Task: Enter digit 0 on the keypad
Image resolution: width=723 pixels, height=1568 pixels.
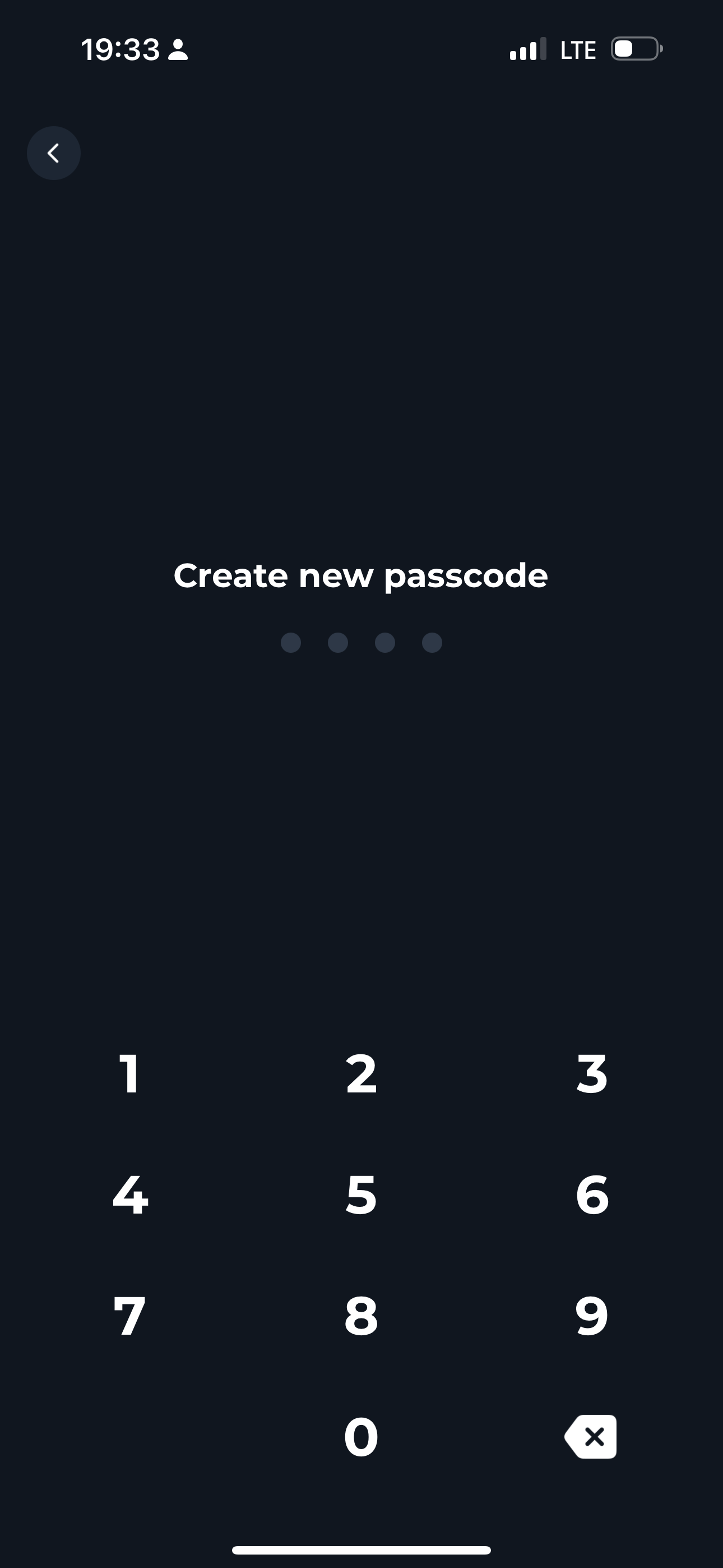Action: click(x=361, y=1437)
